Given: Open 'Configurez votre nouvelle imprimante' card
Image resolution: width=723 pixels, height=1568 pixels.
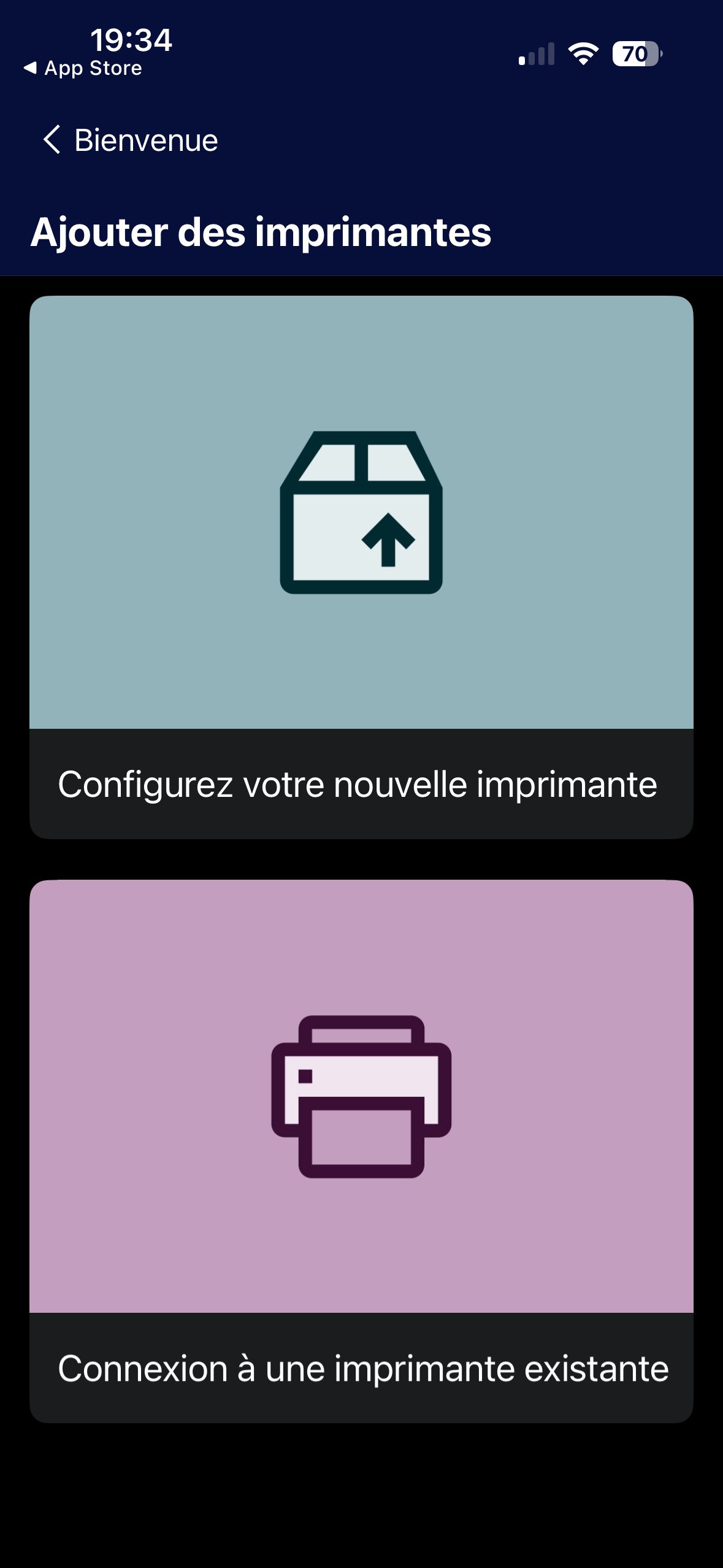Looking at the screenshot, I should [361, 567].
